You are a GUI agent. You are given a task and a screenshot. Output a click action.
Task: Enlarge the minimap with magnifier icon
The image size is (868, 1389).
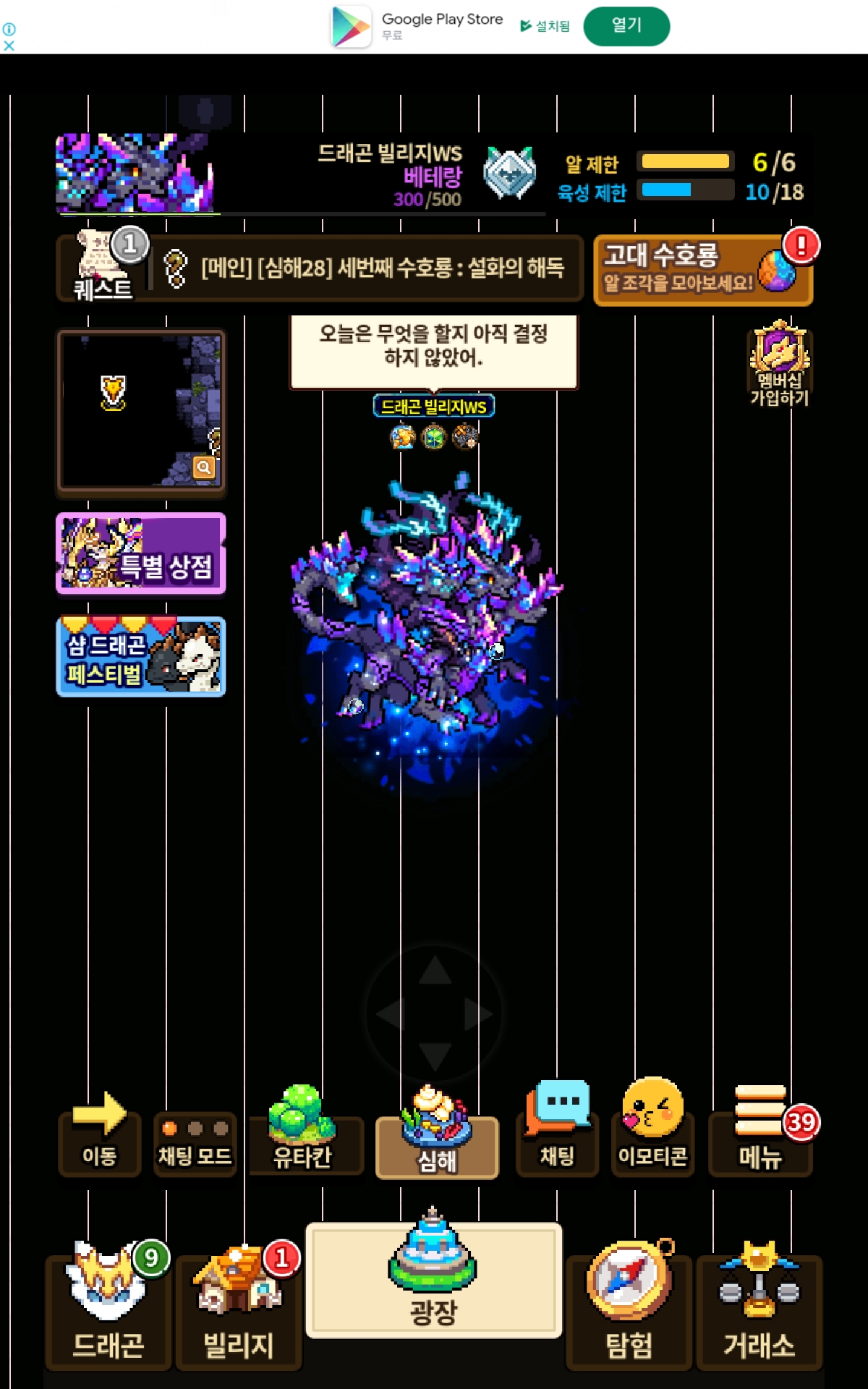204,467
